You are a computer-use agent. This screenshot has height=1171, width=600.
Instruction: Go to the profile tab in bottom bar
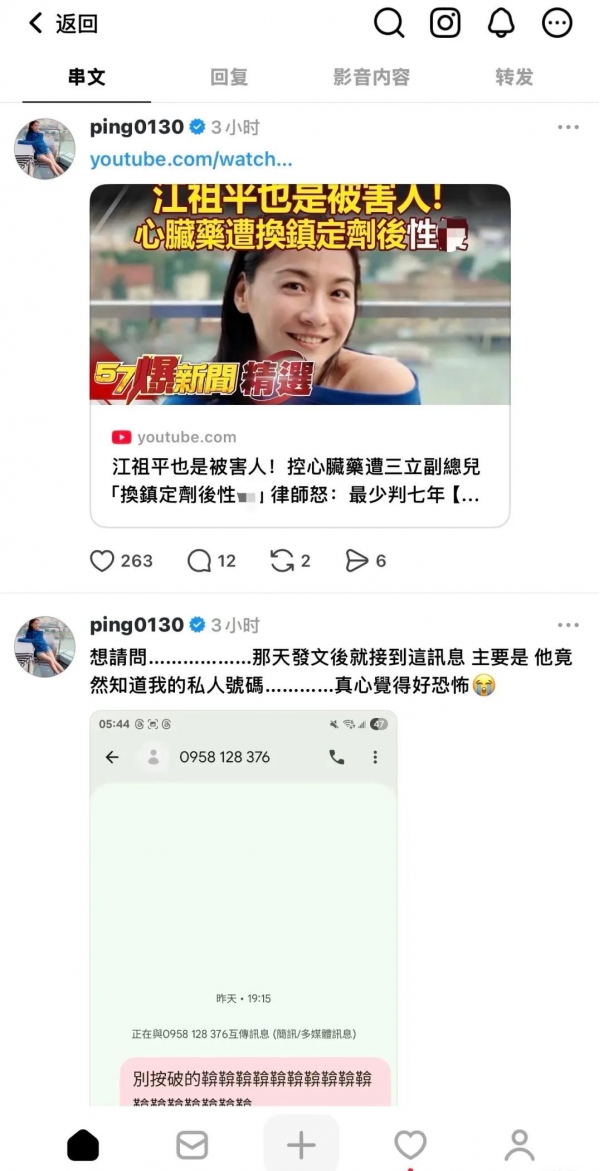518,1145
